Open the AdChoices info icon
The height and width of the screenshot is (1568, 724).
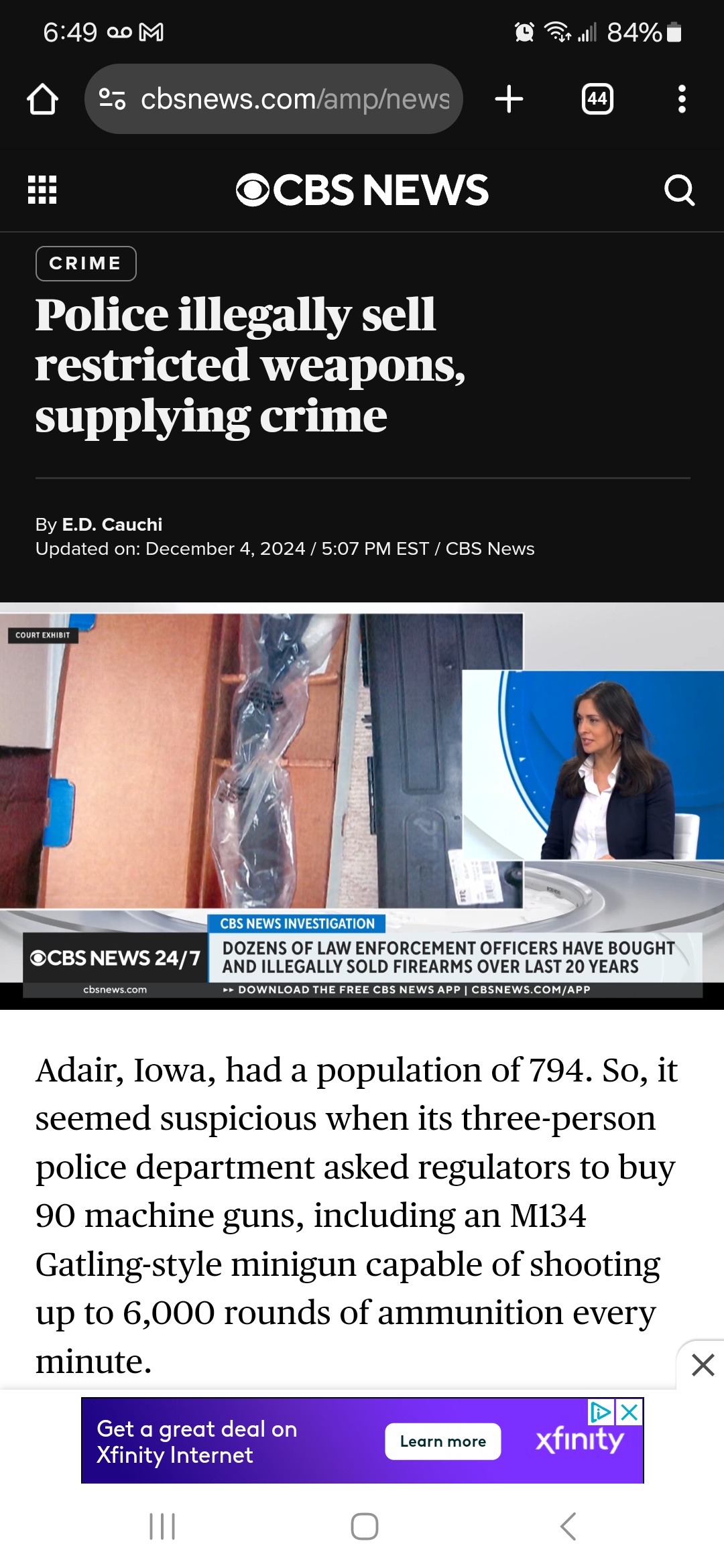click(601, 1413)
